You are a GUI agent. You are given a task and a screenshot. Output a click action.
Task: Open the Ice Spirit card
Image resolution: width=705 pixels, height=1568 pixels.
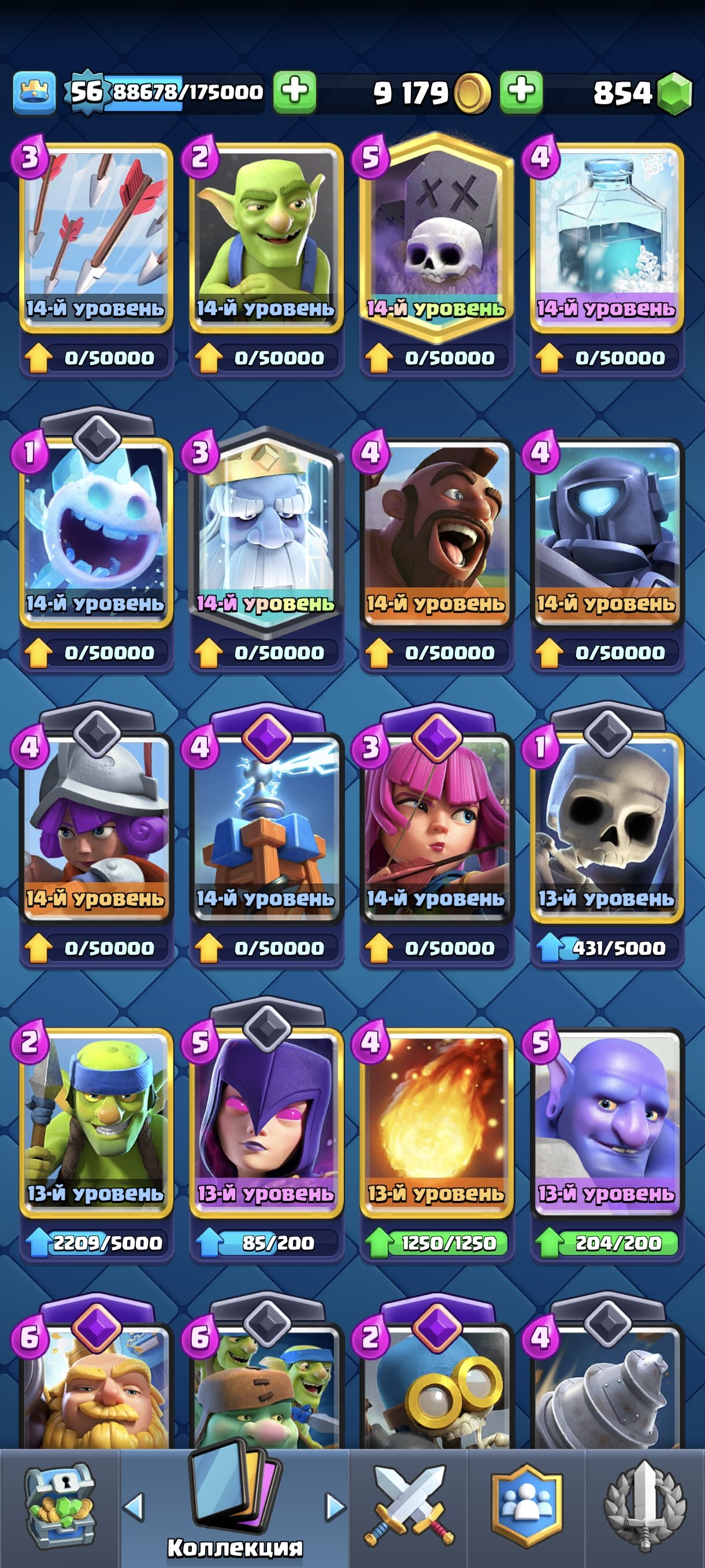96,532
